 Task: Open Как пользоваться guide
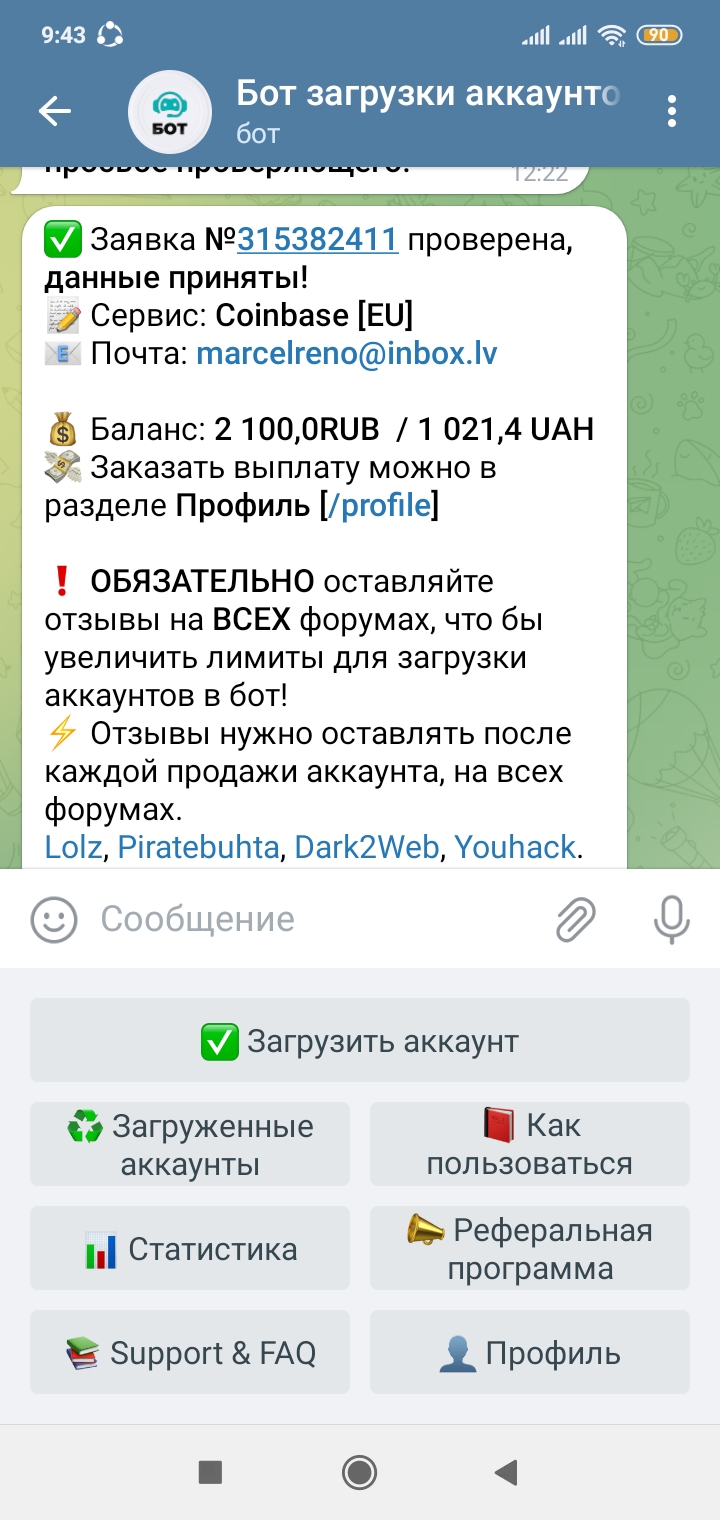[x=530, y=1145]
